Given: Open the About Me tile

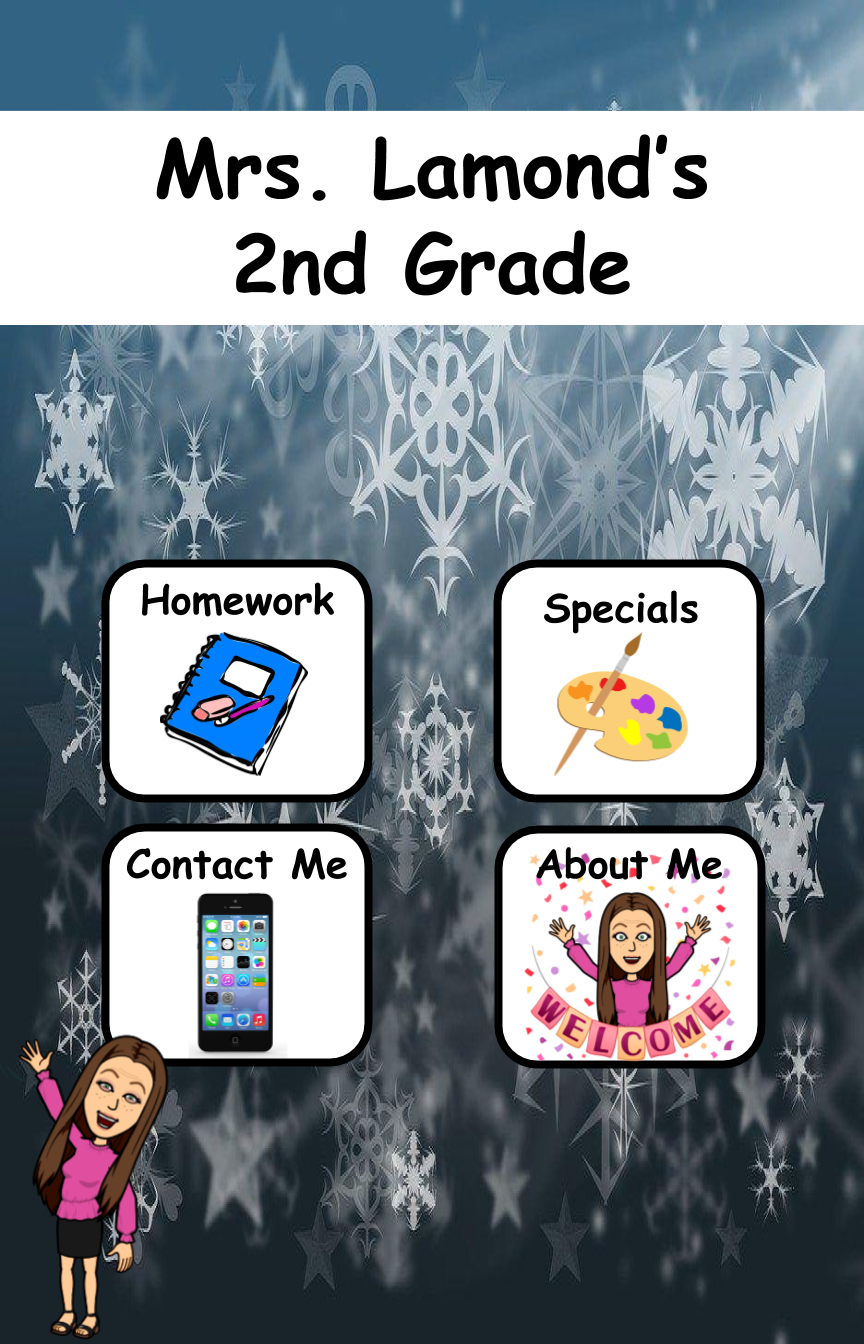Looking at the screenshot, I should pyautogui.click(x=629, y=945).
